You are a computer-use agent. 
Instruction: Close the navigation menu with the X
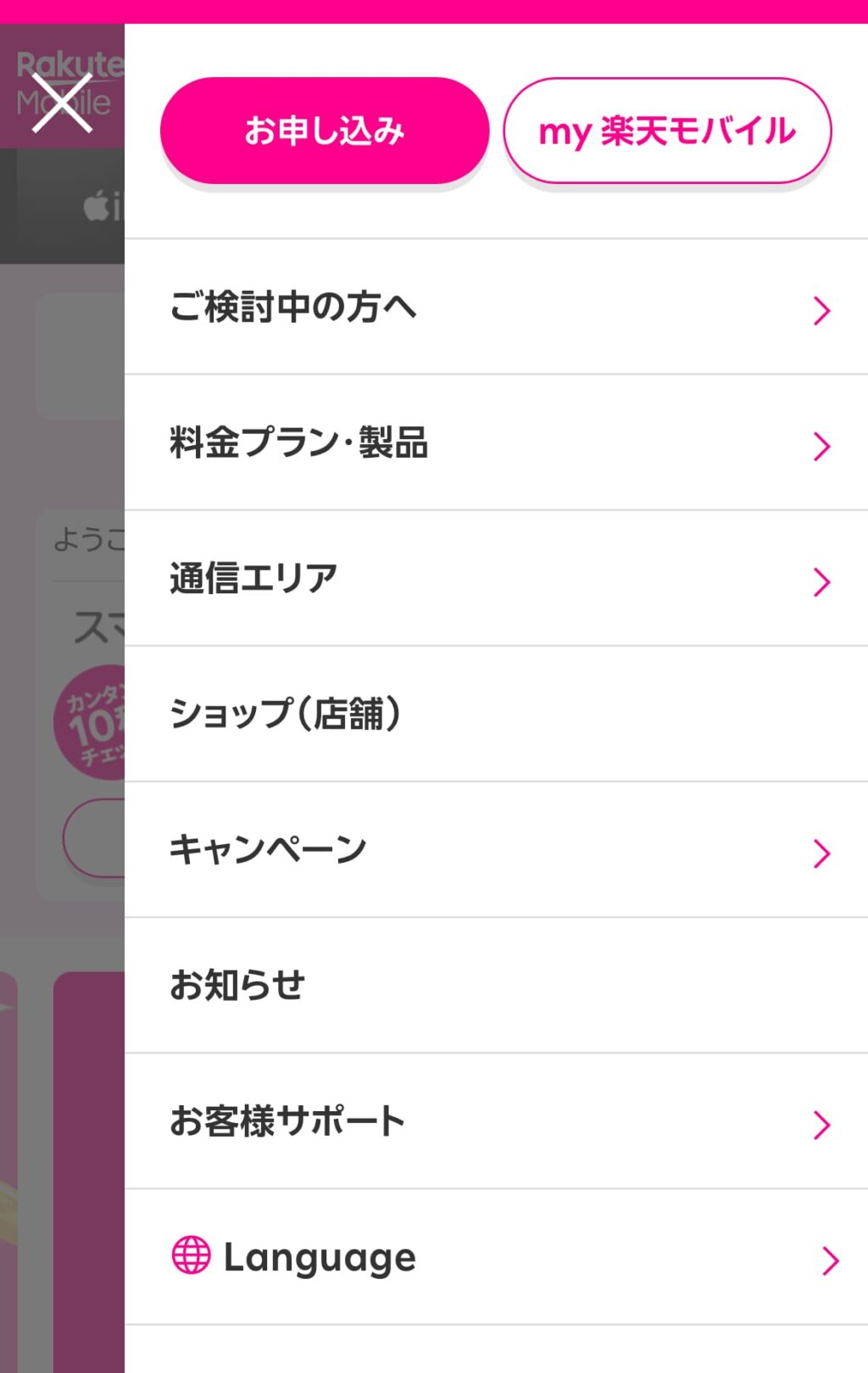62,103
